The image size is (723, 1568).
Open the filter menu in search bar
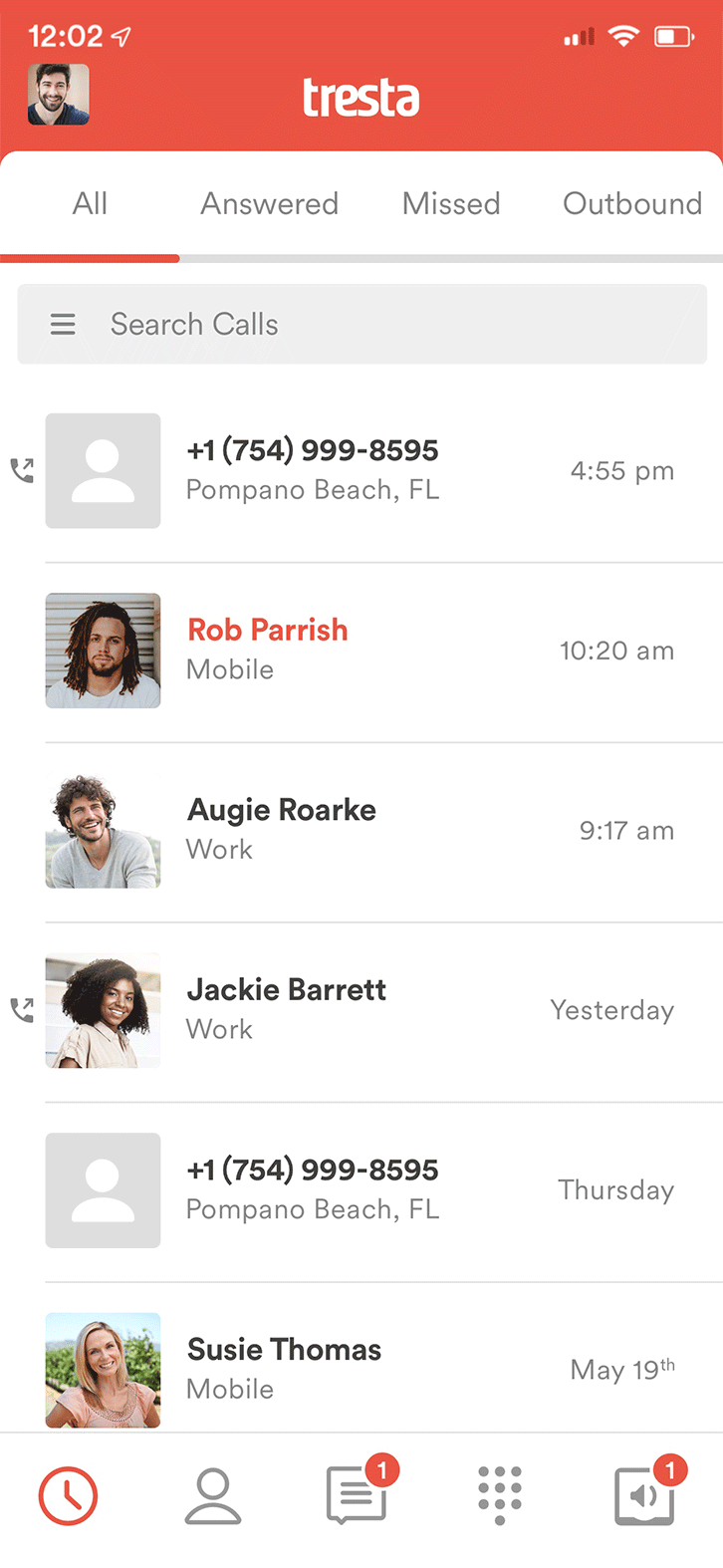click(63, 325)
